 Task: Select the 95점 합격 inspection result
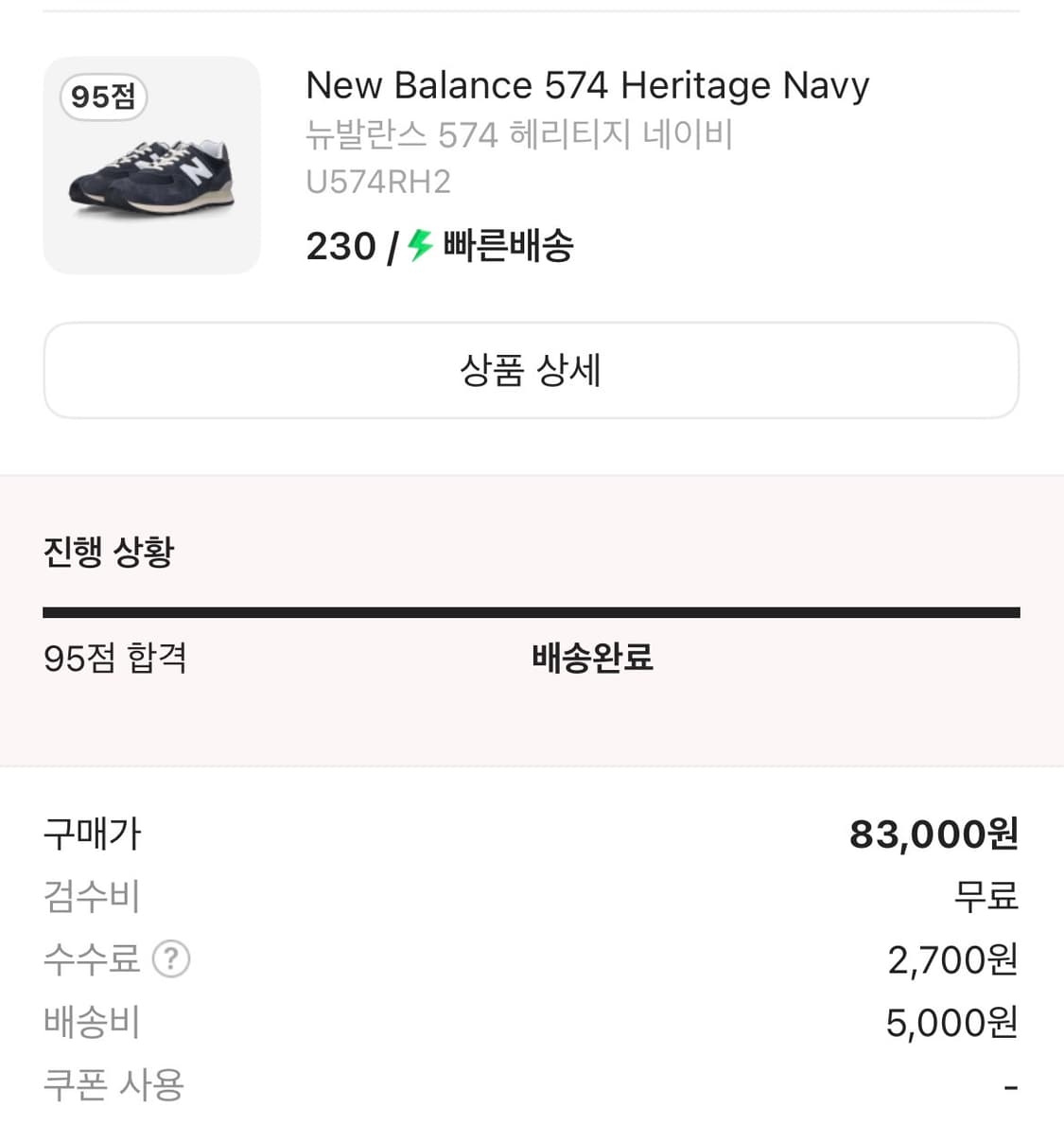point(117,658)
